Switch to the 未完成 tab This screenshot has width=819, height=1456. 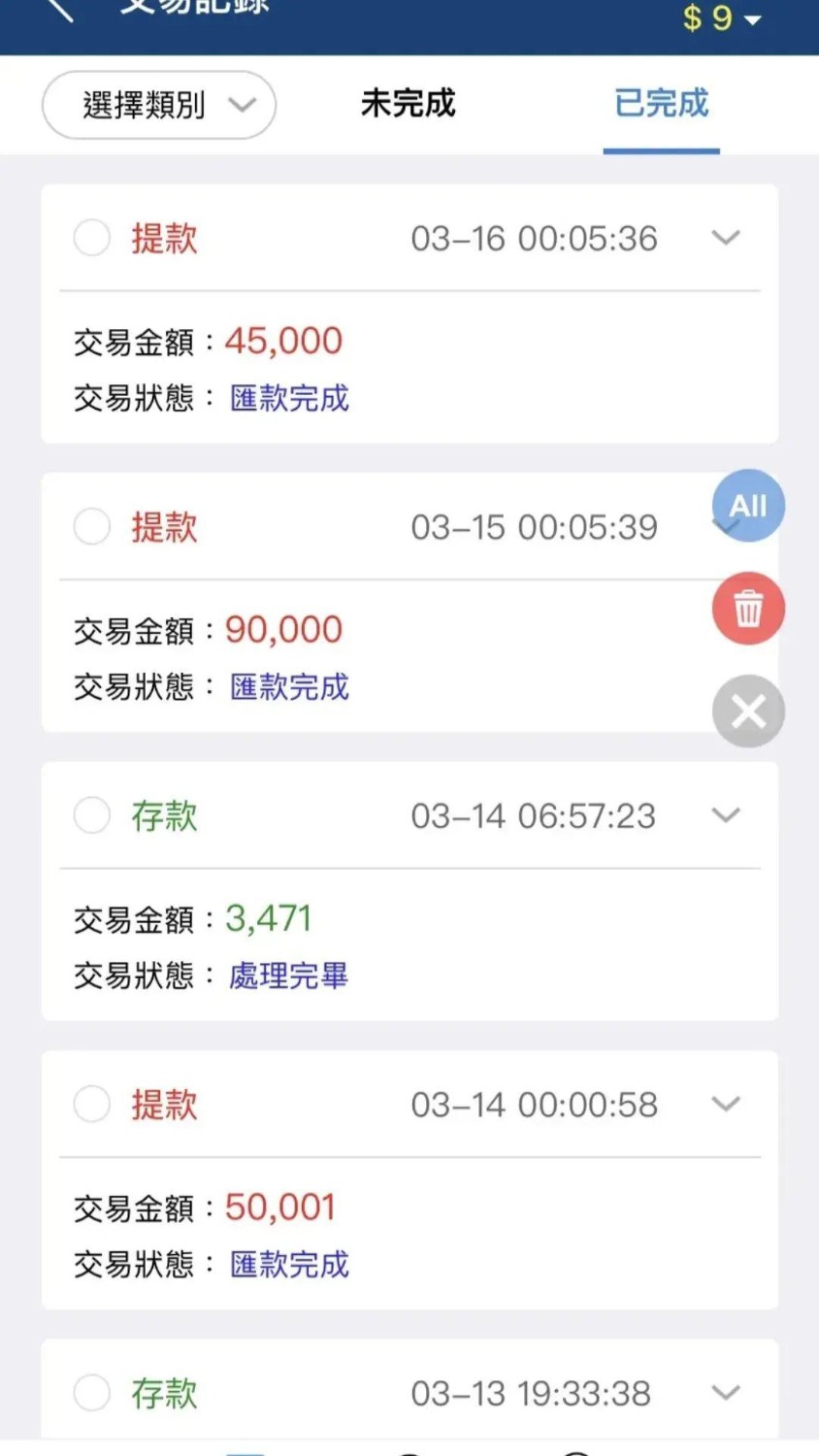coord(408,103)
